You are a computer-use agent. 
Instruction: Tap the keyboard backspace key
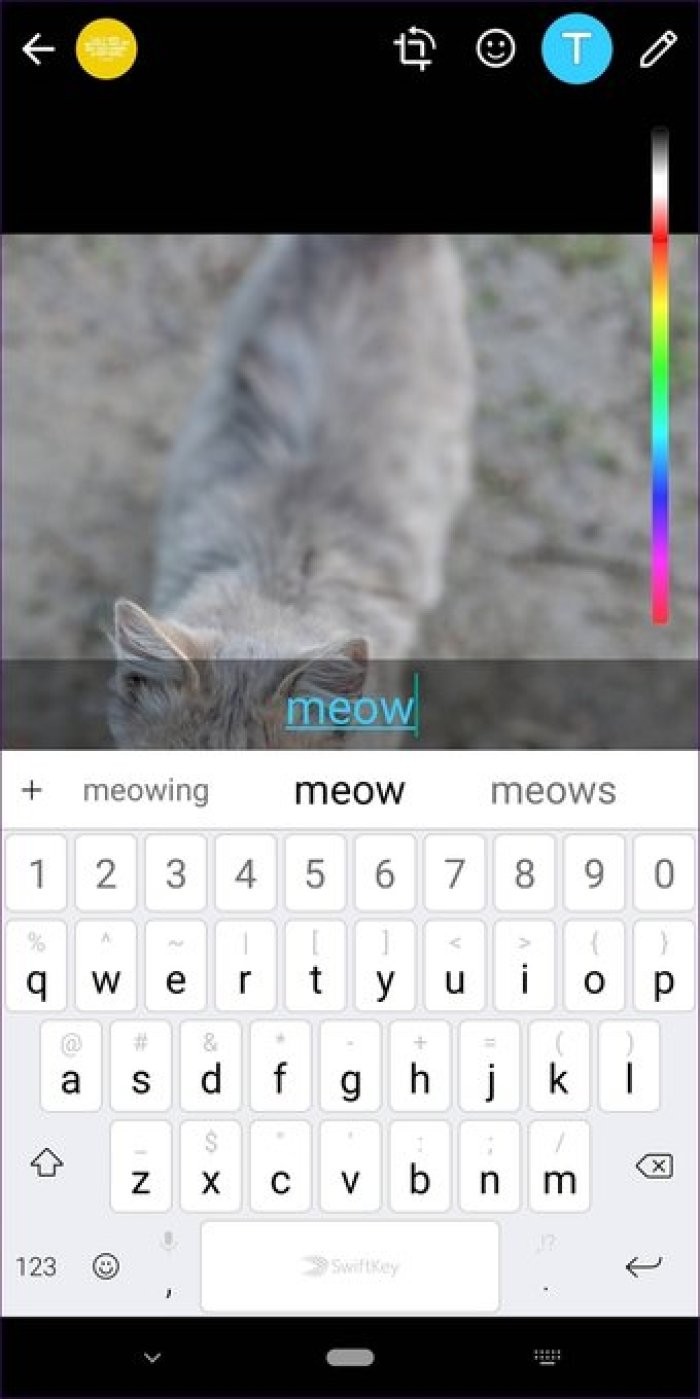[x=653, y=1166]
